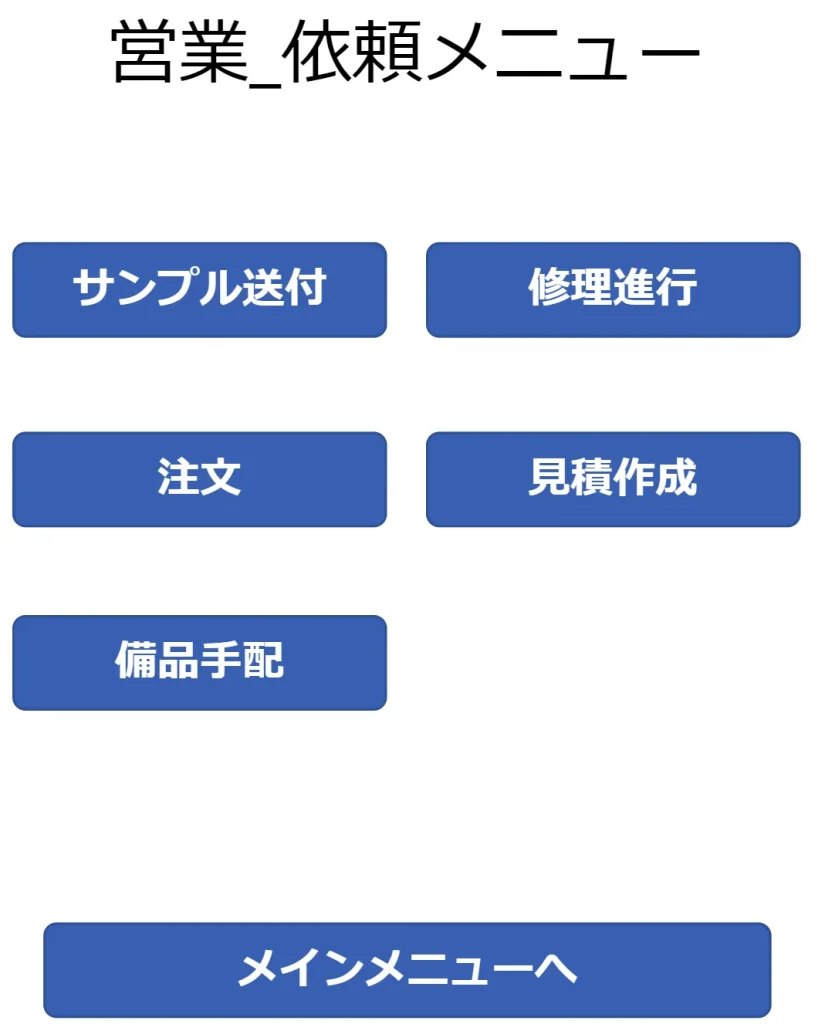The height and width of the screenshot is (1024, 825).
Task: Tap the 注文 button
Action: tap(199, 479)
